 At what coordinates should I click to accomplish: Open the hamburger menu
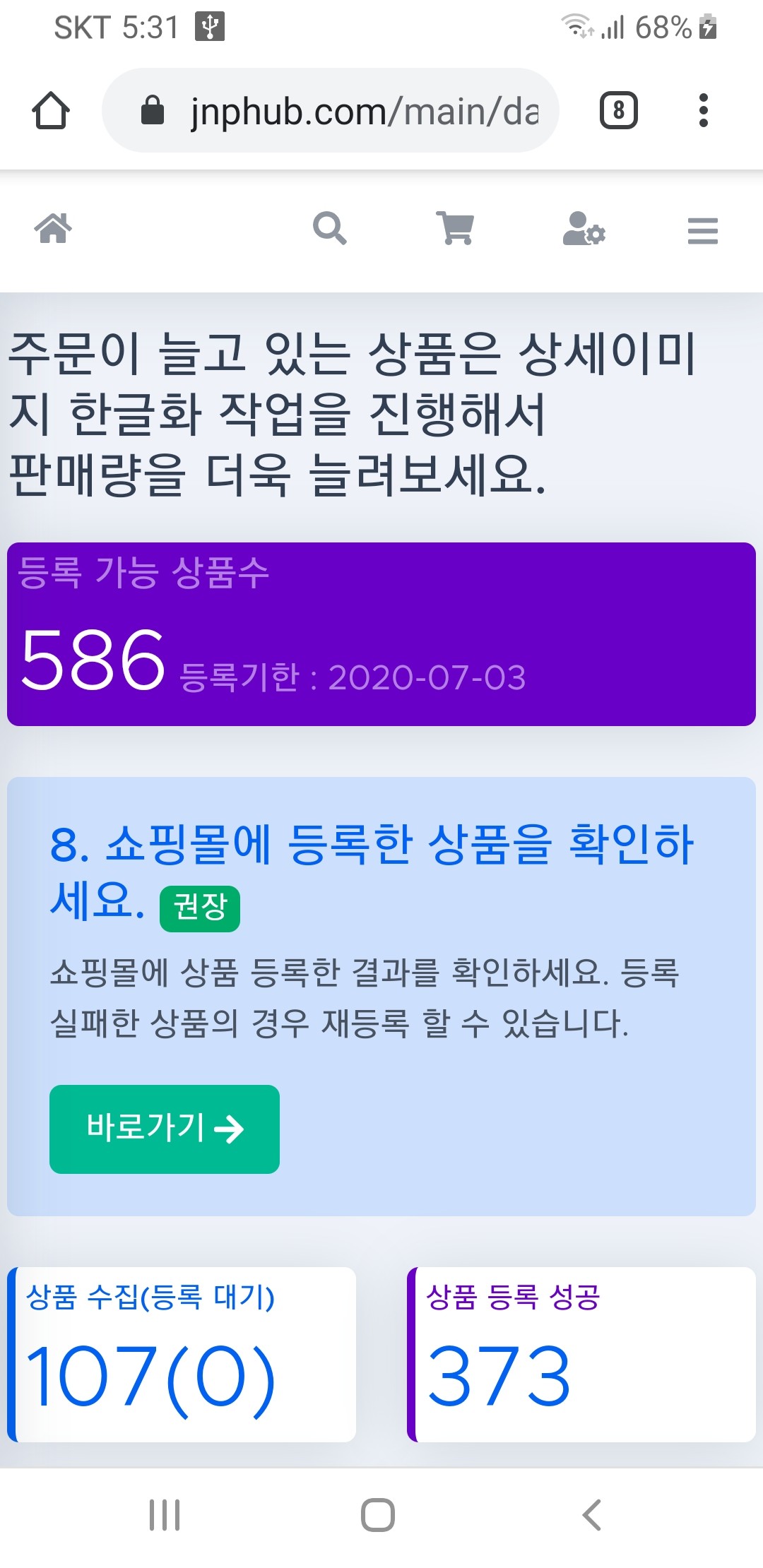[x=702, y=231]
